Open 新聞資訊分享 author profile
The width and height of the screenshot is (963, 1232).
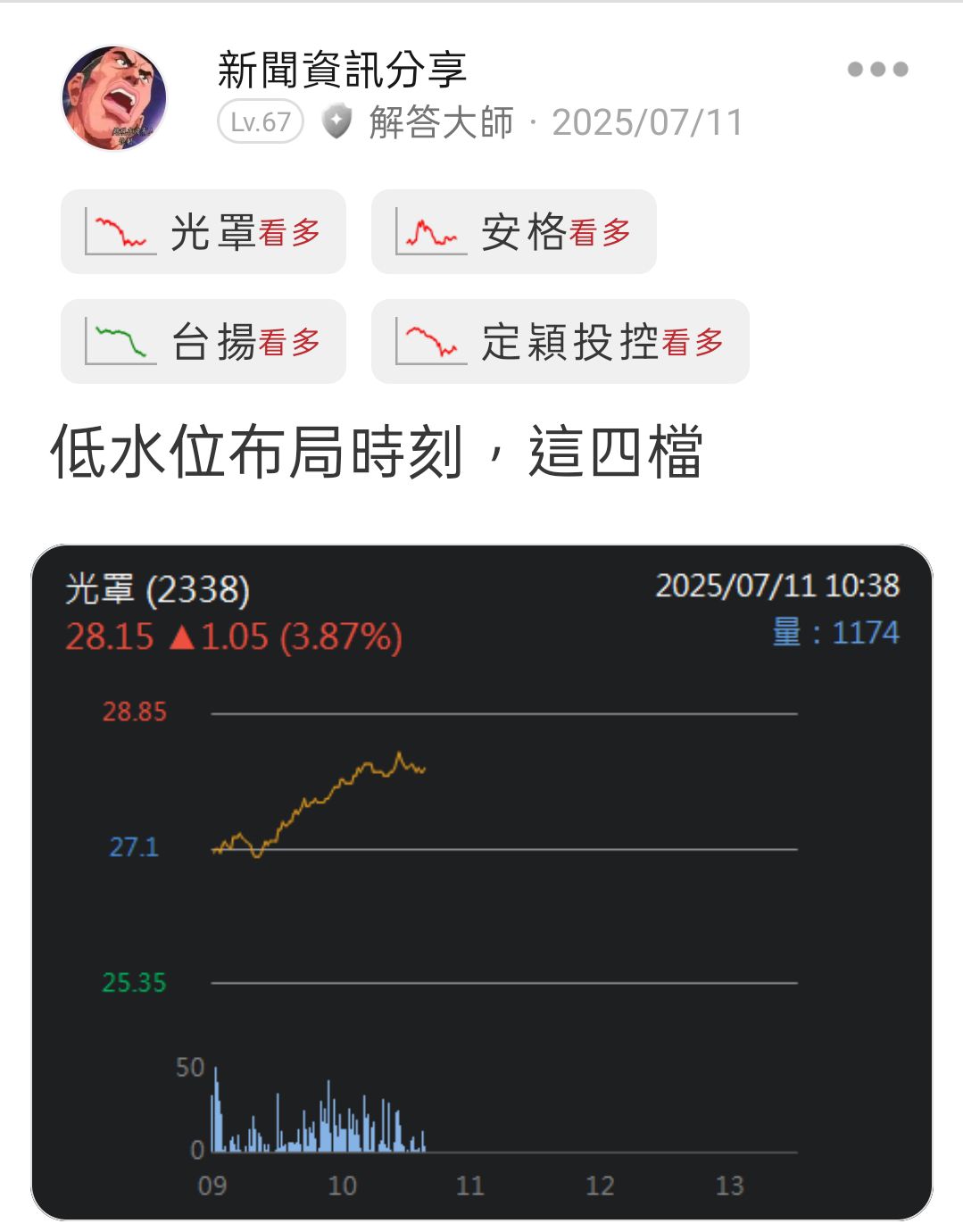coord(342,70)
